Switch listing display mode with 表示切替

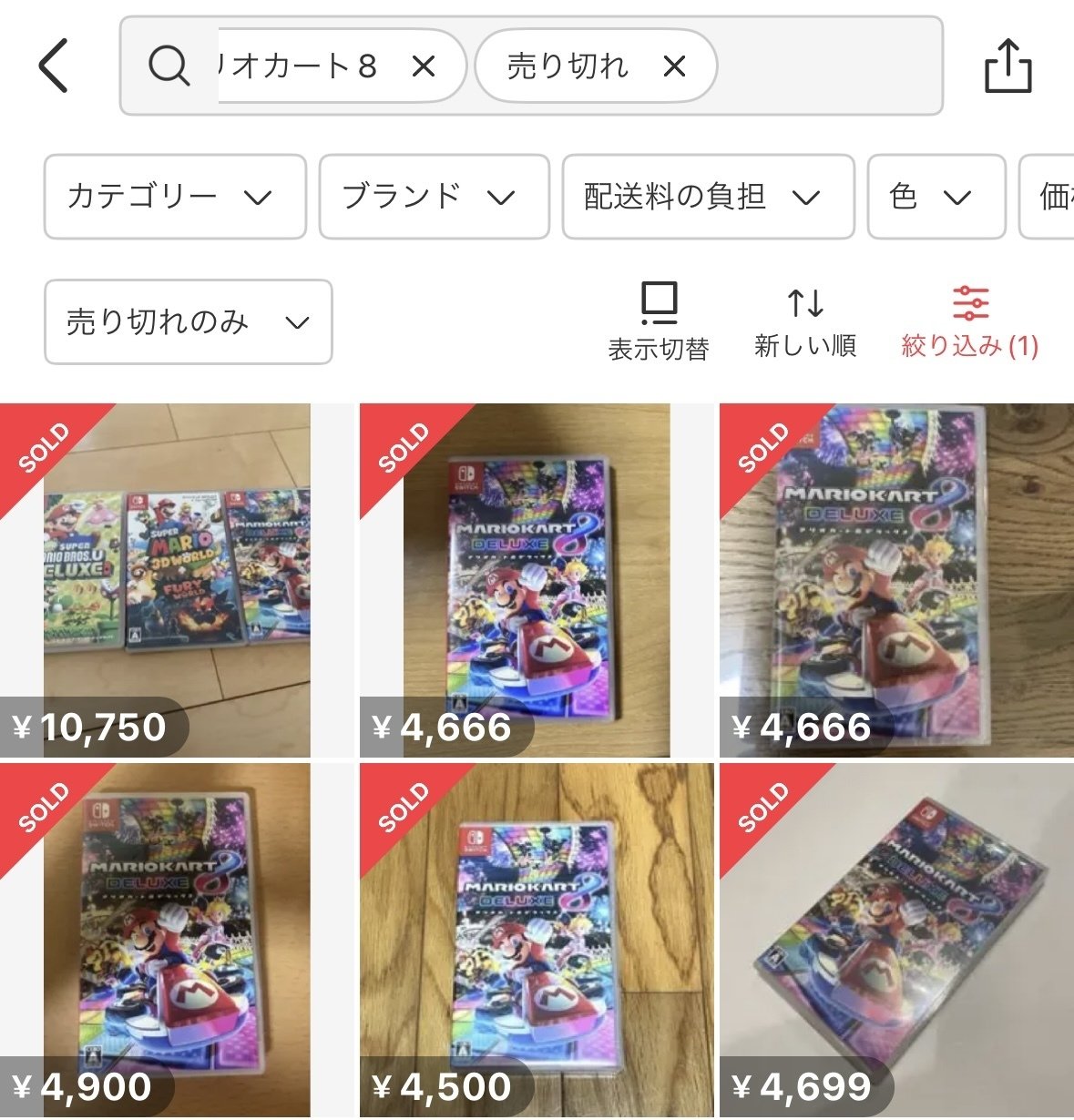658,321
